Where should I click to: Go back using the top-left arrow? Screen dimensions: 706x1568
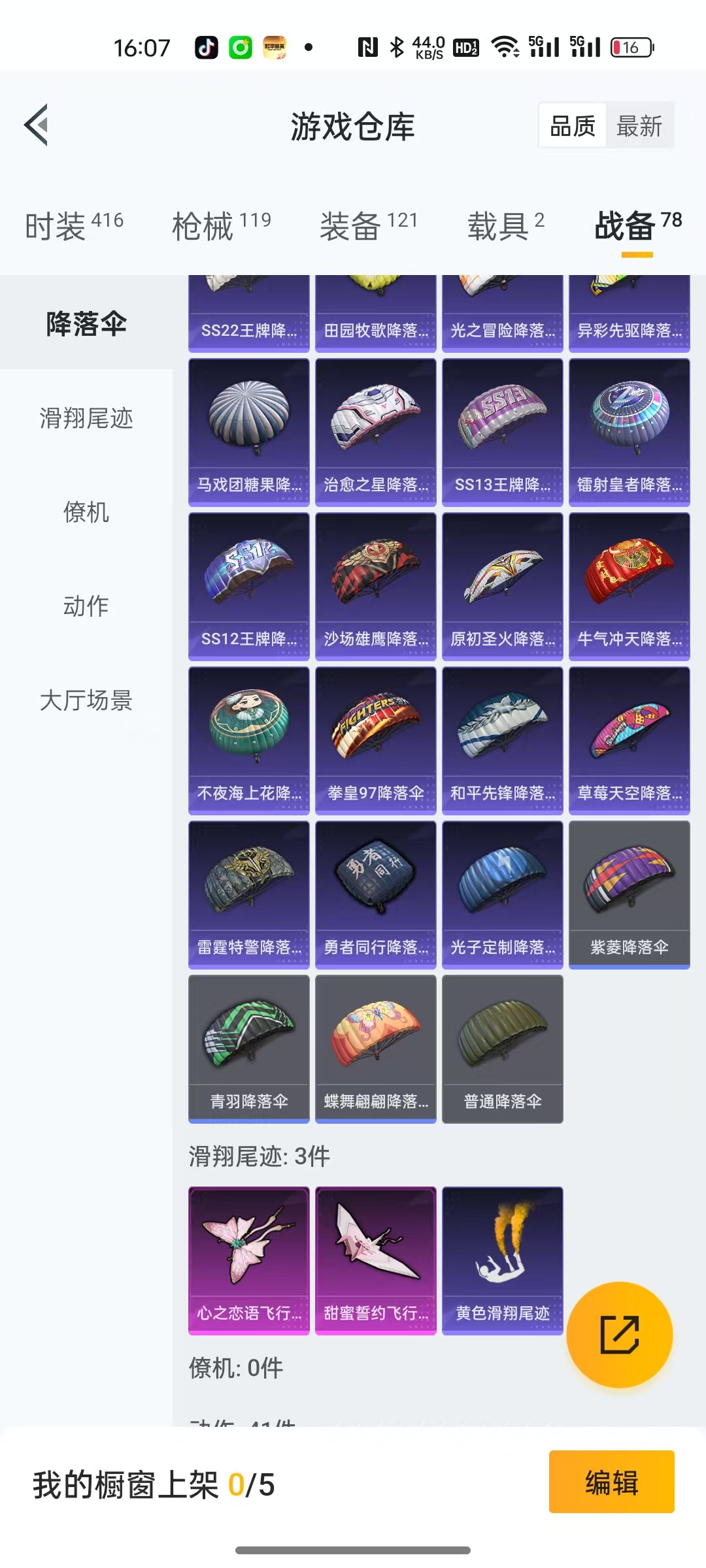click(x=37, y=125)
